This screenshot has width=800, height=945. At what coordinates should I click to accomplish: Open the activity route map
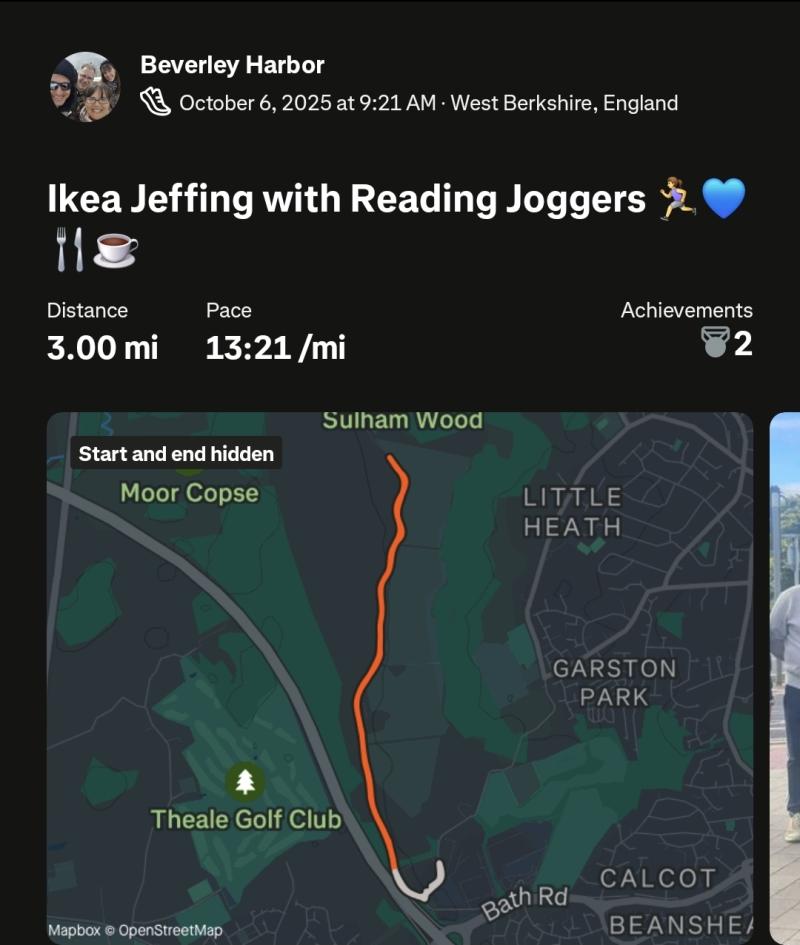click(x=400, y=678)
